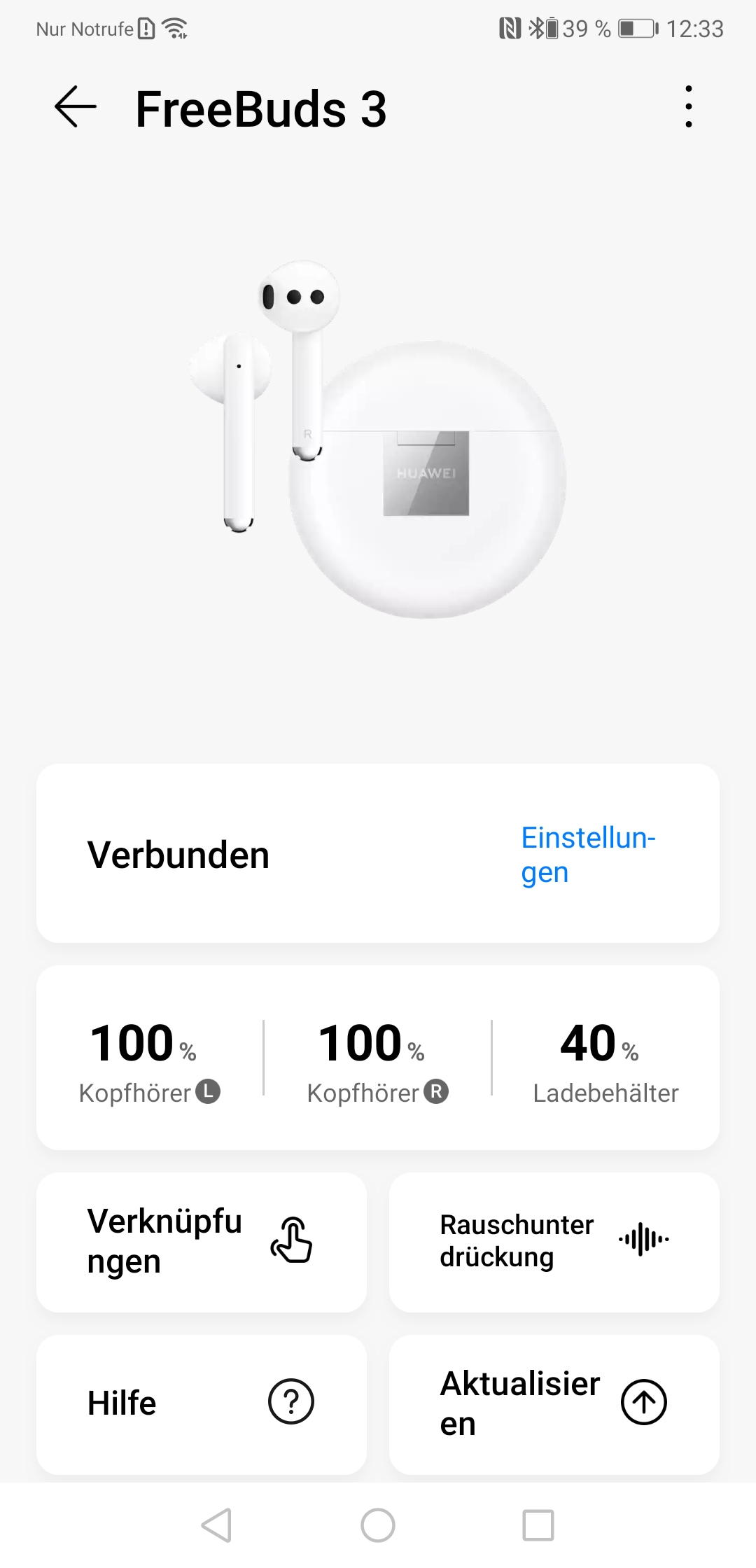Screen dimensions: 756x1568
Task: Go back from the FreeBuds 3 page
Action: 76,107
